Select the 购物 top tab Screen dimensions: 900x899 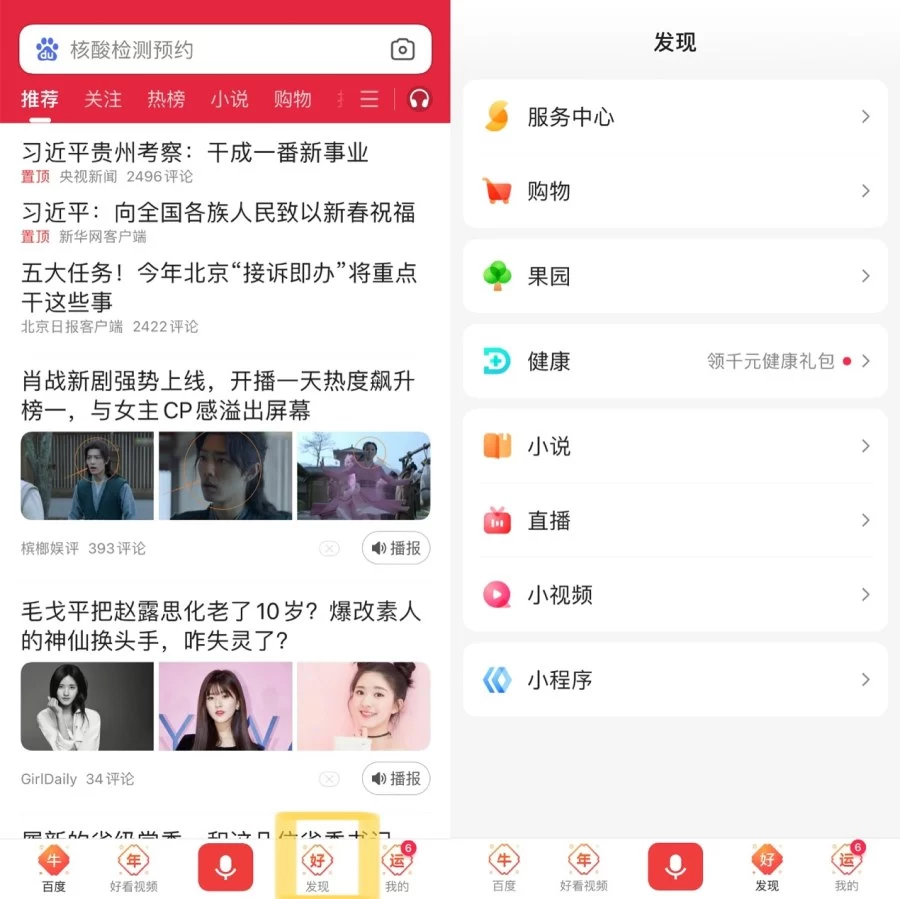[293, 99]
